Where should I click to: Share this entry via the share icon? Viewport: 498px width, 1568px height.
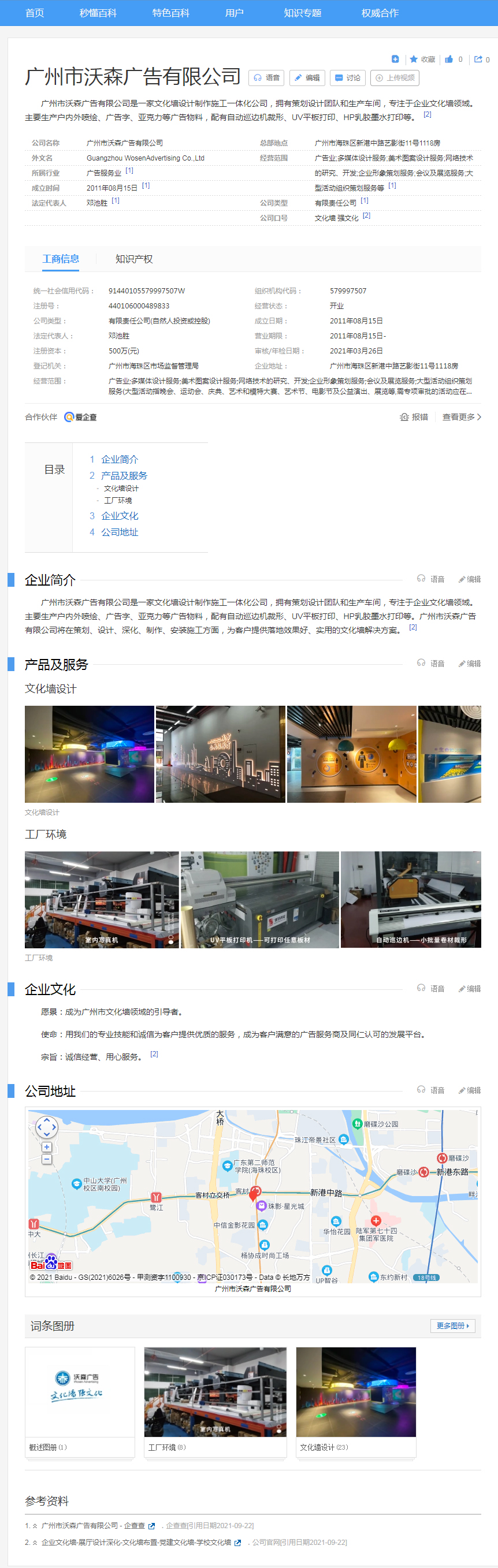478,59
